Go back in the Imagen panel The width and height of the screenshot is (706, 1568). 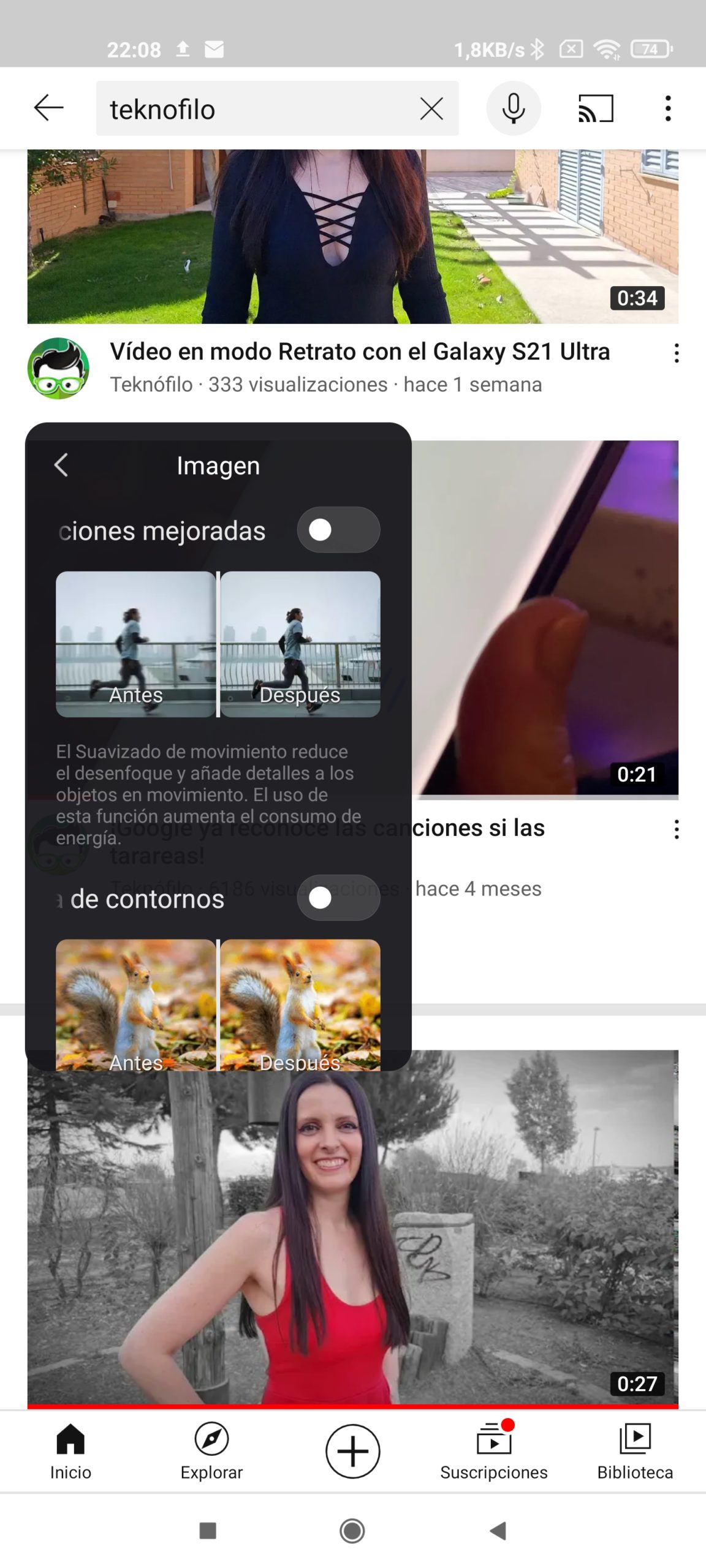(x=61, y=466)
